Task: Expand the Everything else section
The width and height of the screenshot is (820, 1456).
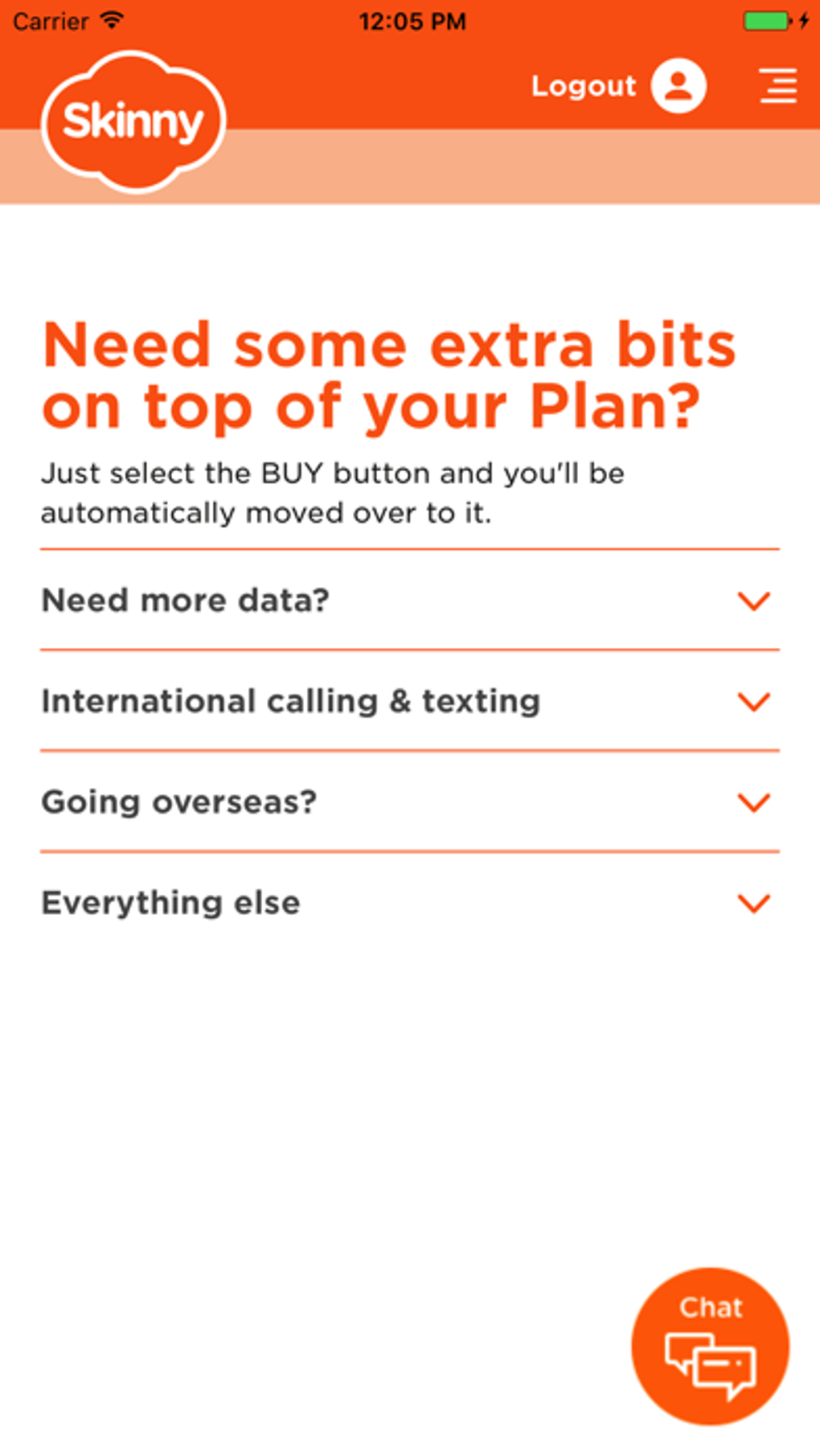Action: pos(410,902)
